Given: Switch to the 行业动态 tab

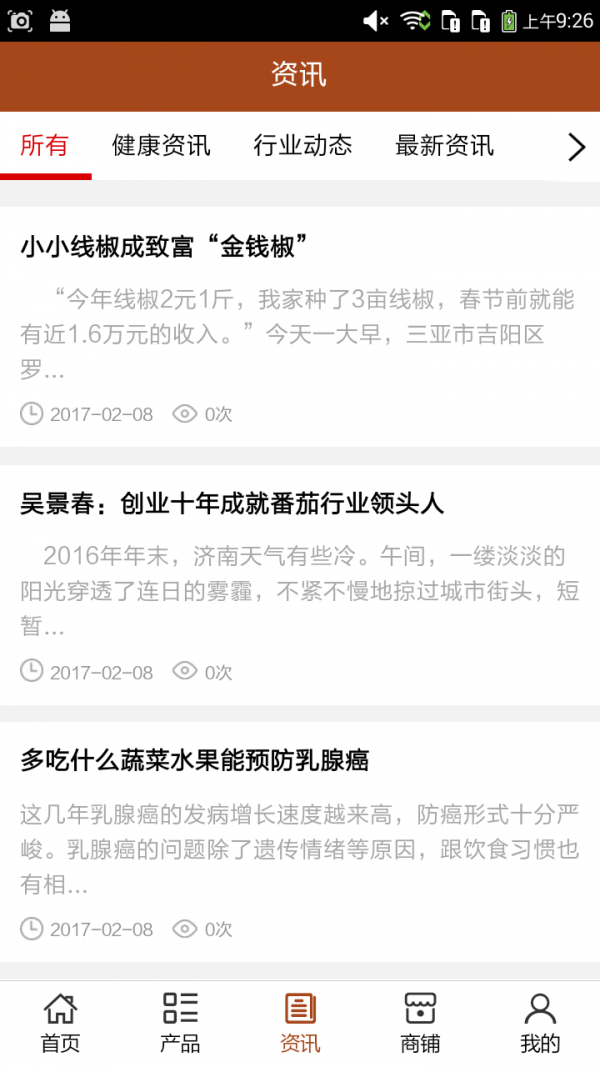Looking at the screenshot, I should [x=303, y=146].
